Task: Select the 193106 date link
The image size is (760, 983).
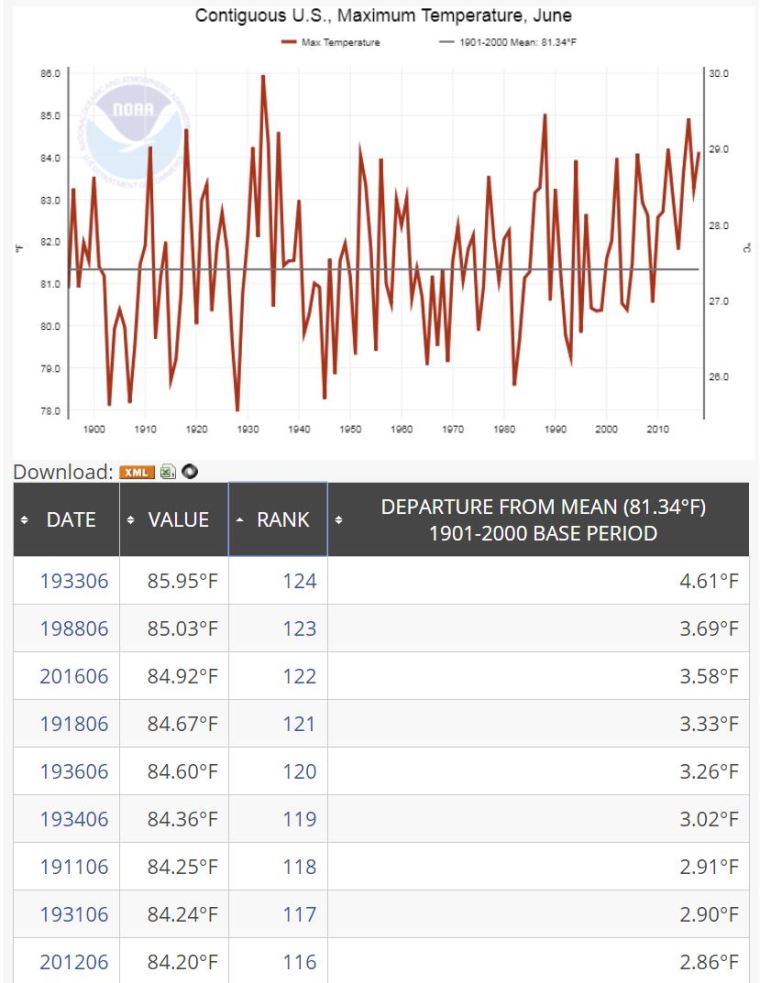Action: tap(74, 915)
